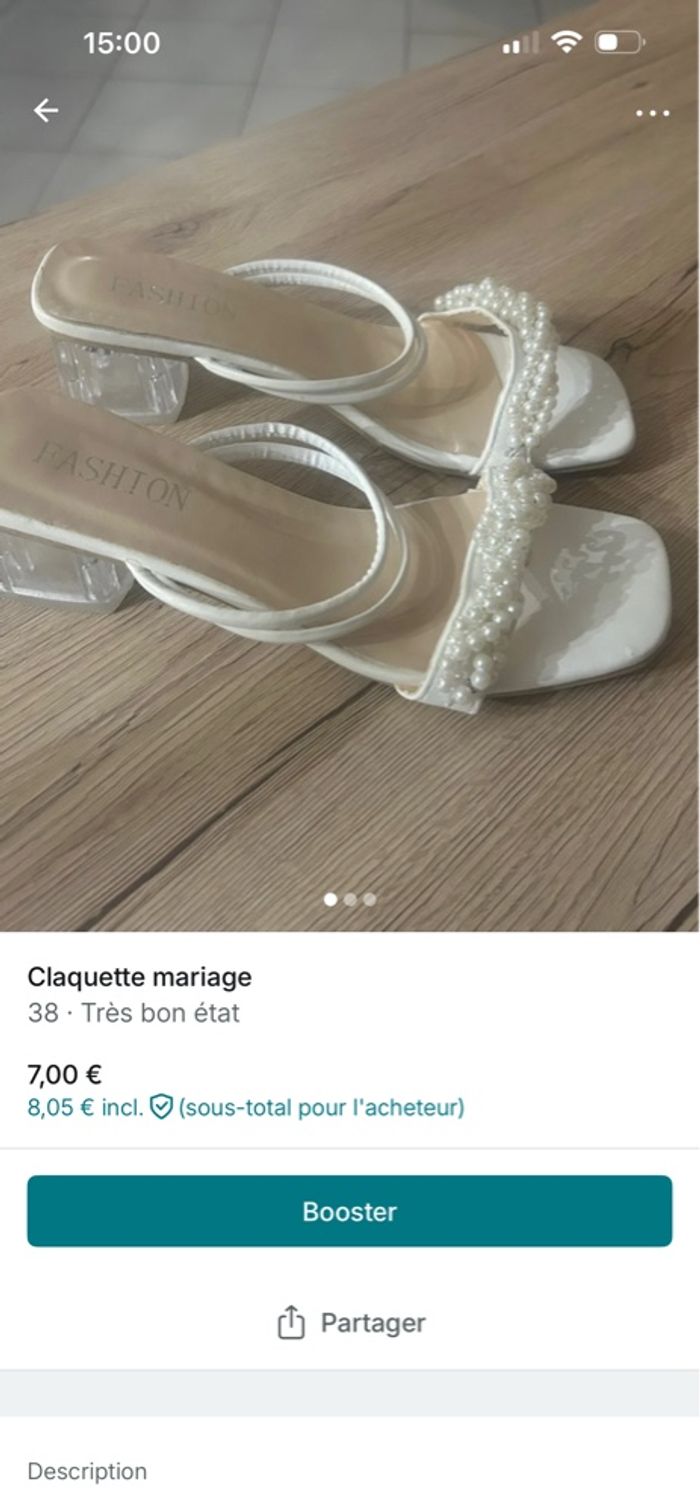Share the listing via Partager

click(x=350, y=1323)
